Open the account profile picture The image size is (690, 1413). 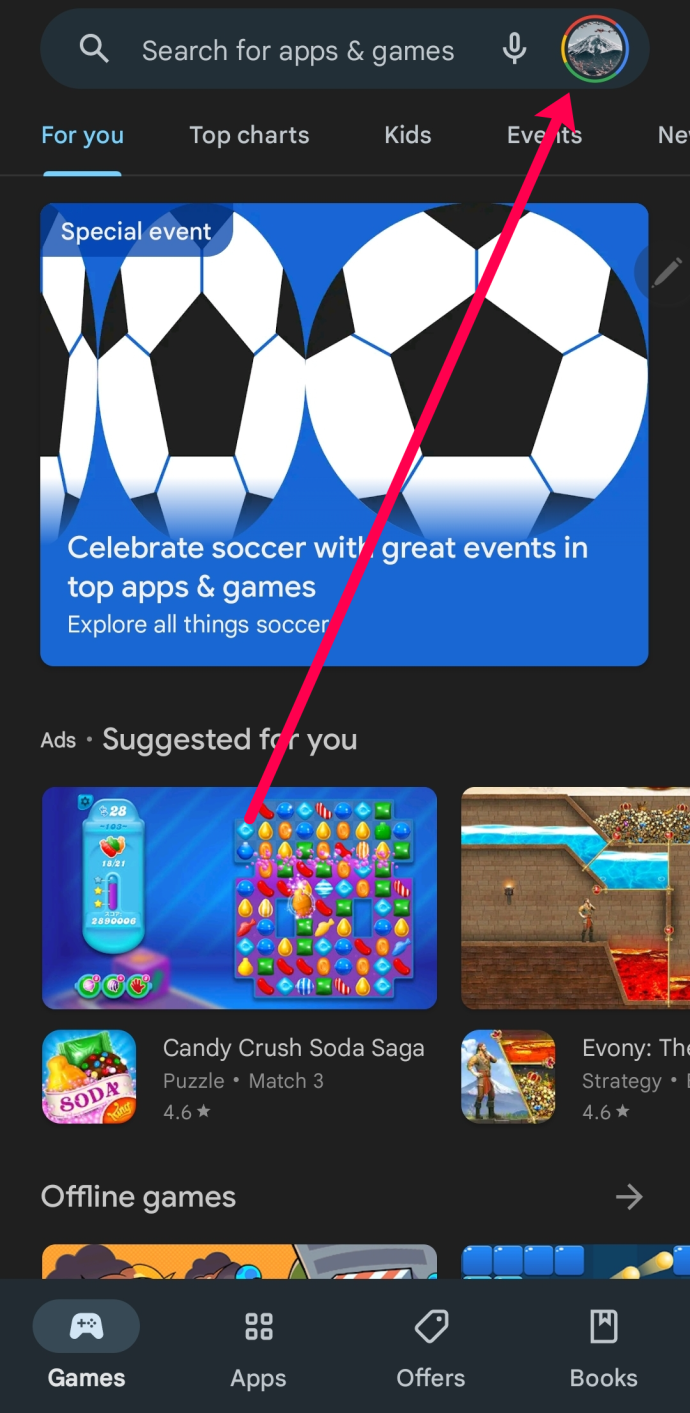point(595,49)
